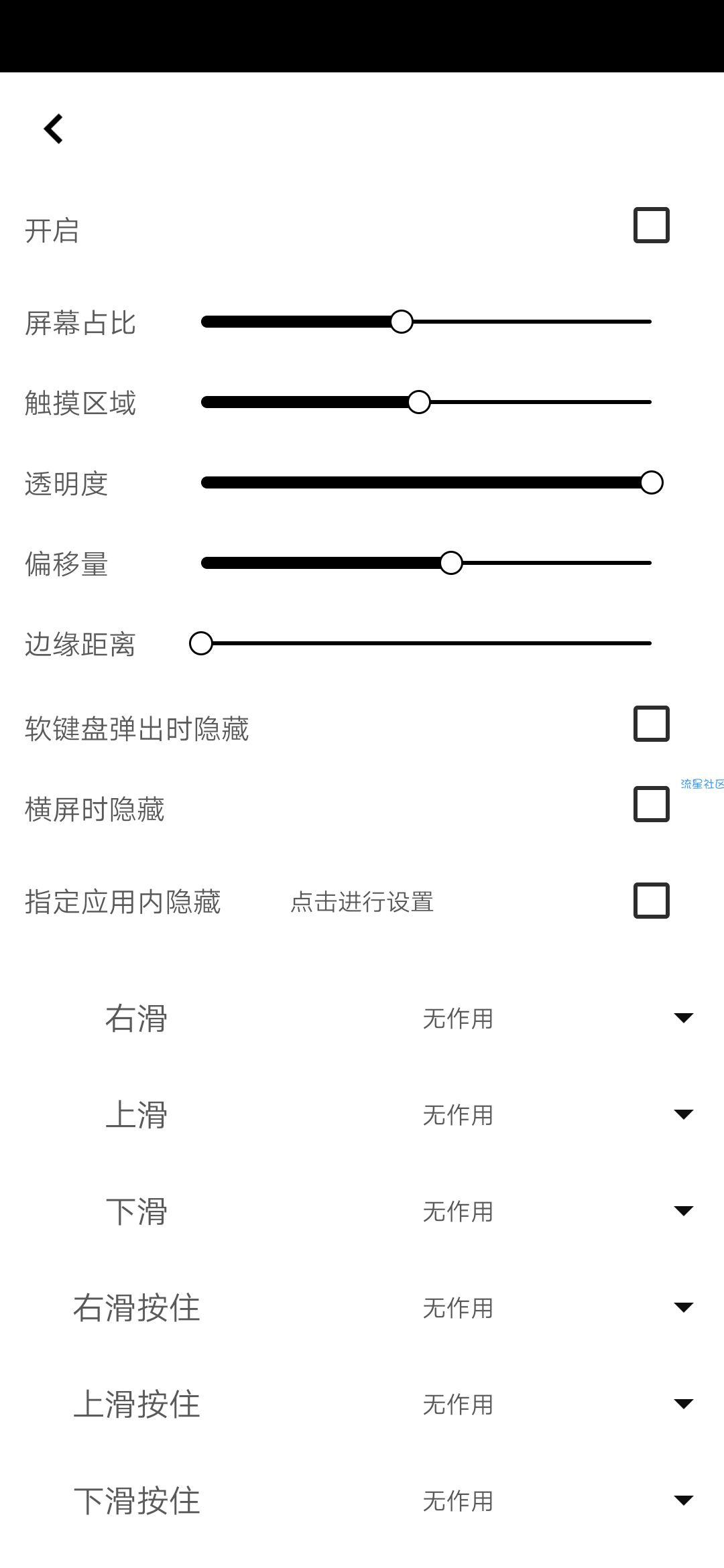The image size is (724, 1568).
Task: Toggle the 横屏时隐藏 checkbox
Action: point(651,804)
